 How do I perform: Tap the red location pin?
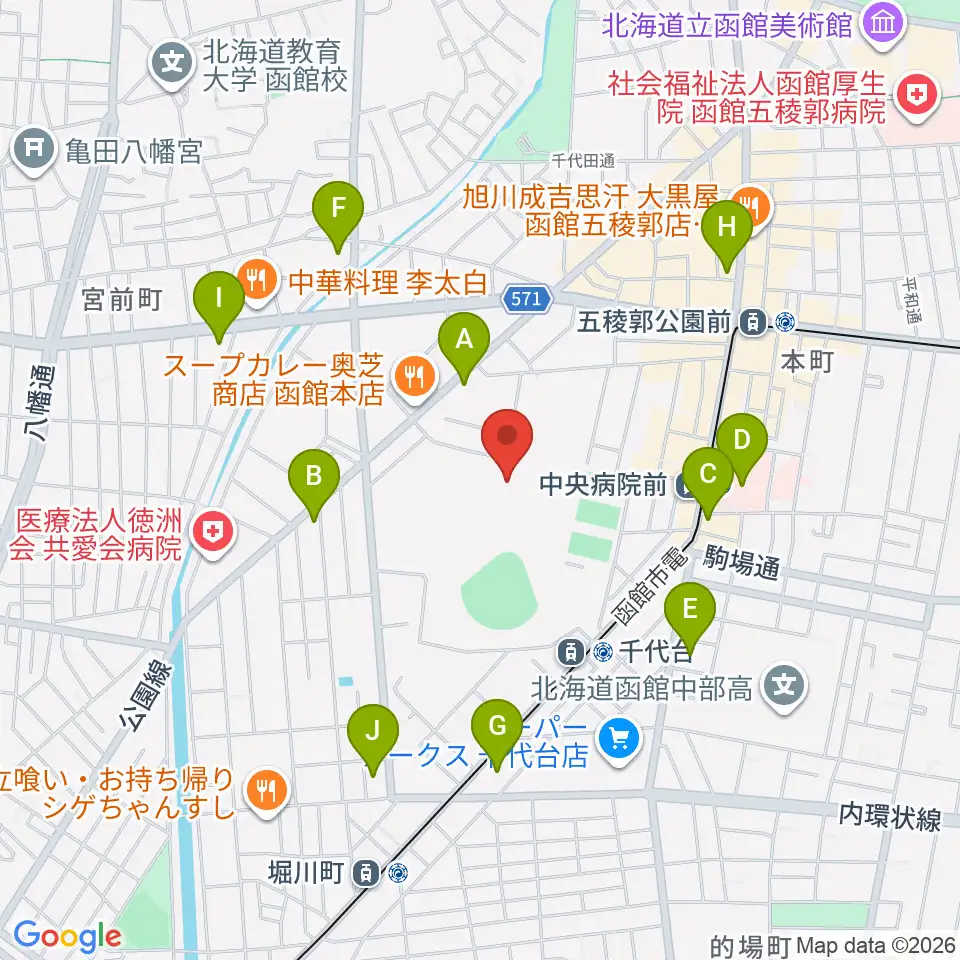click(507, 444)
